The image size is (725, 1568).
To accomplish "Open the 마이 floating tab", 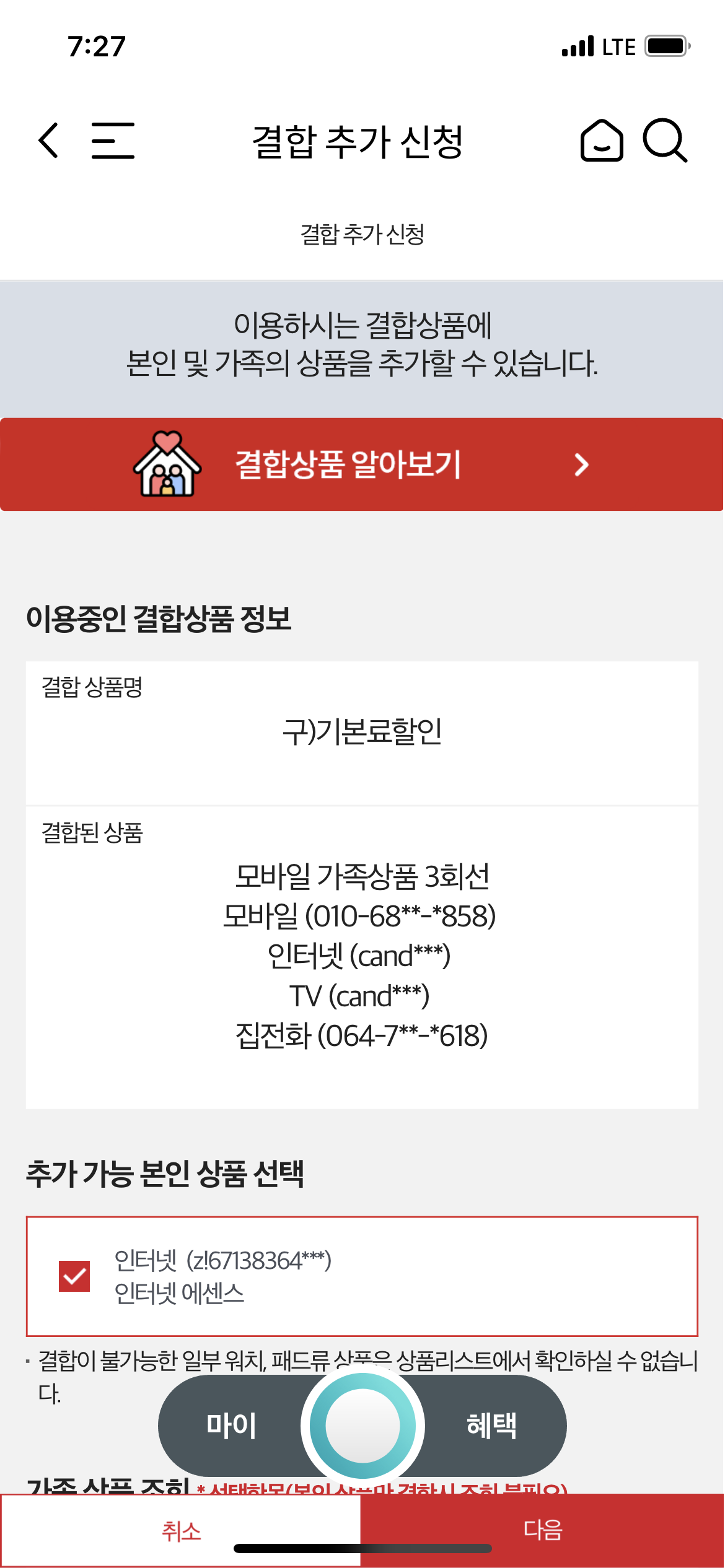I will tap(231, 1425).
